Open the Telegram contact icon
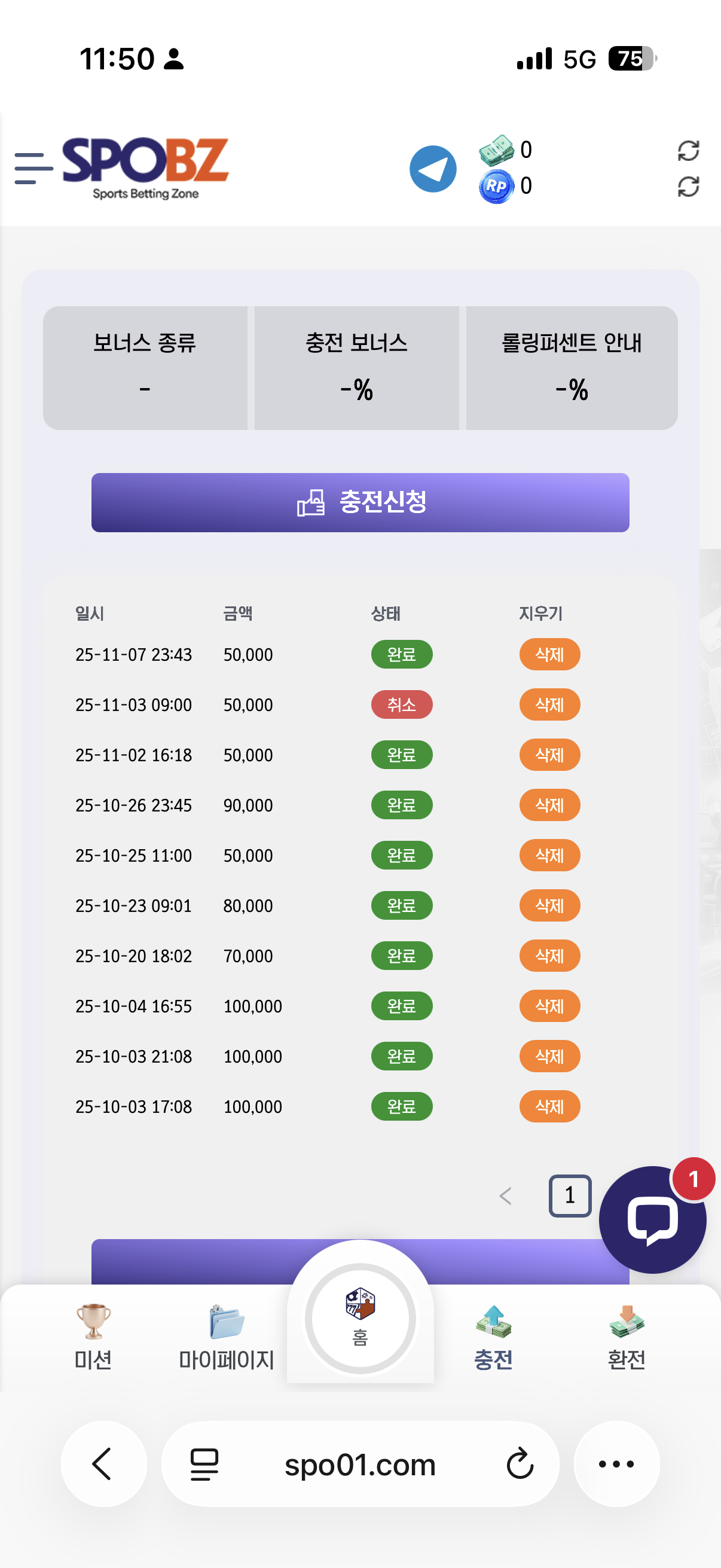721x1568 pixels. click(x=433, y=169)
